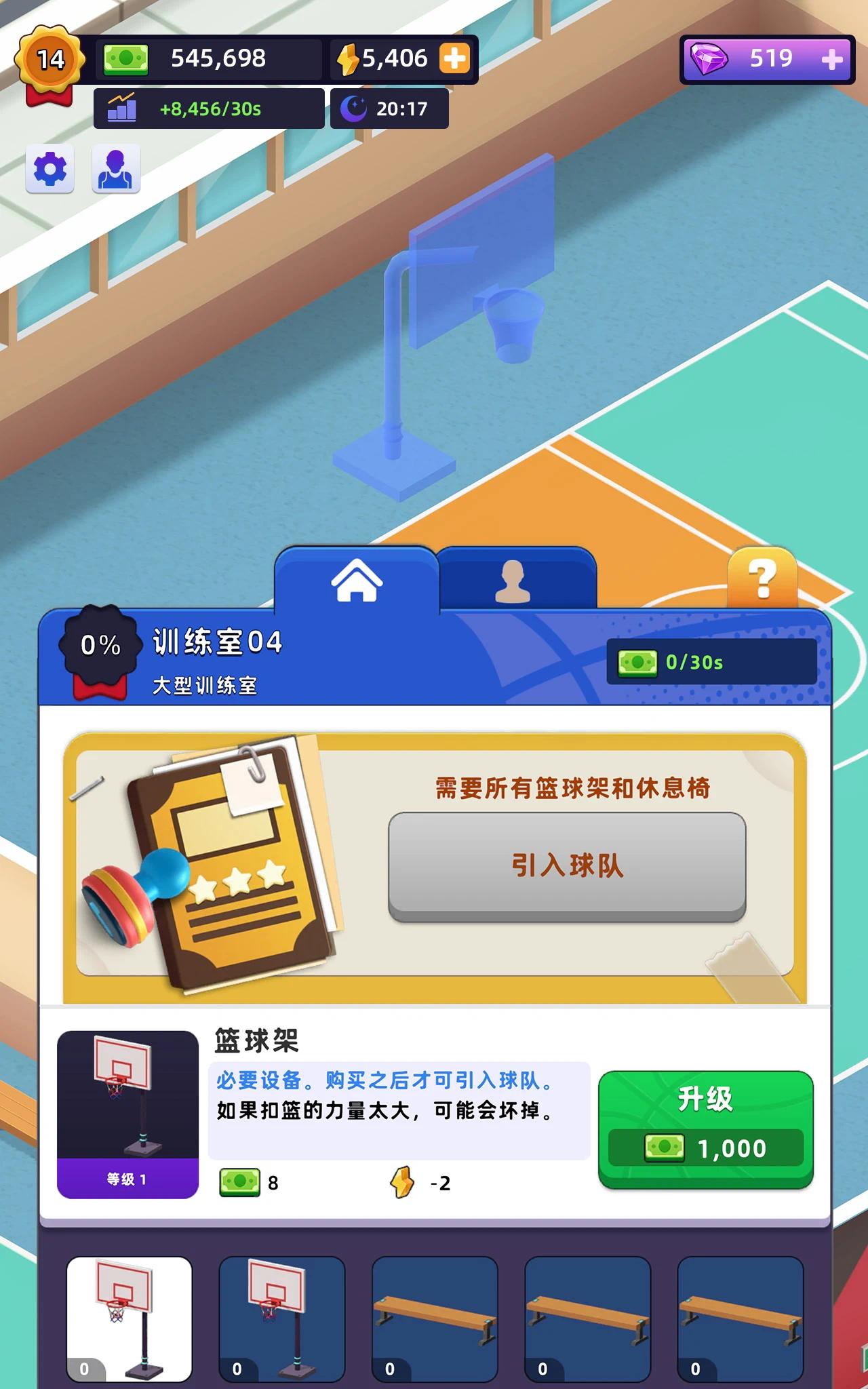868x1389 pixels.
Task: Open the player profile icon
Action: pyautogui.click(x=116, y=169)
